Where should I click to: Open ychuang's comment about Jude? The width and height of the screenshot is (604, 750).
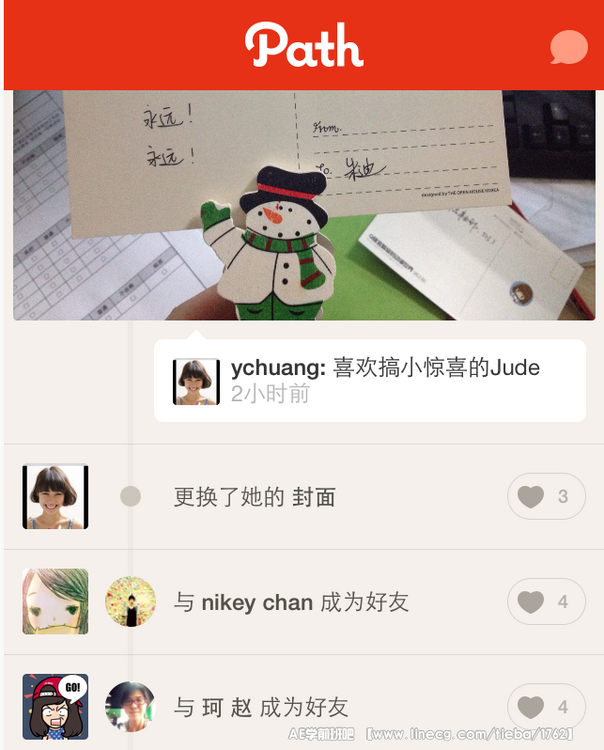385,380
